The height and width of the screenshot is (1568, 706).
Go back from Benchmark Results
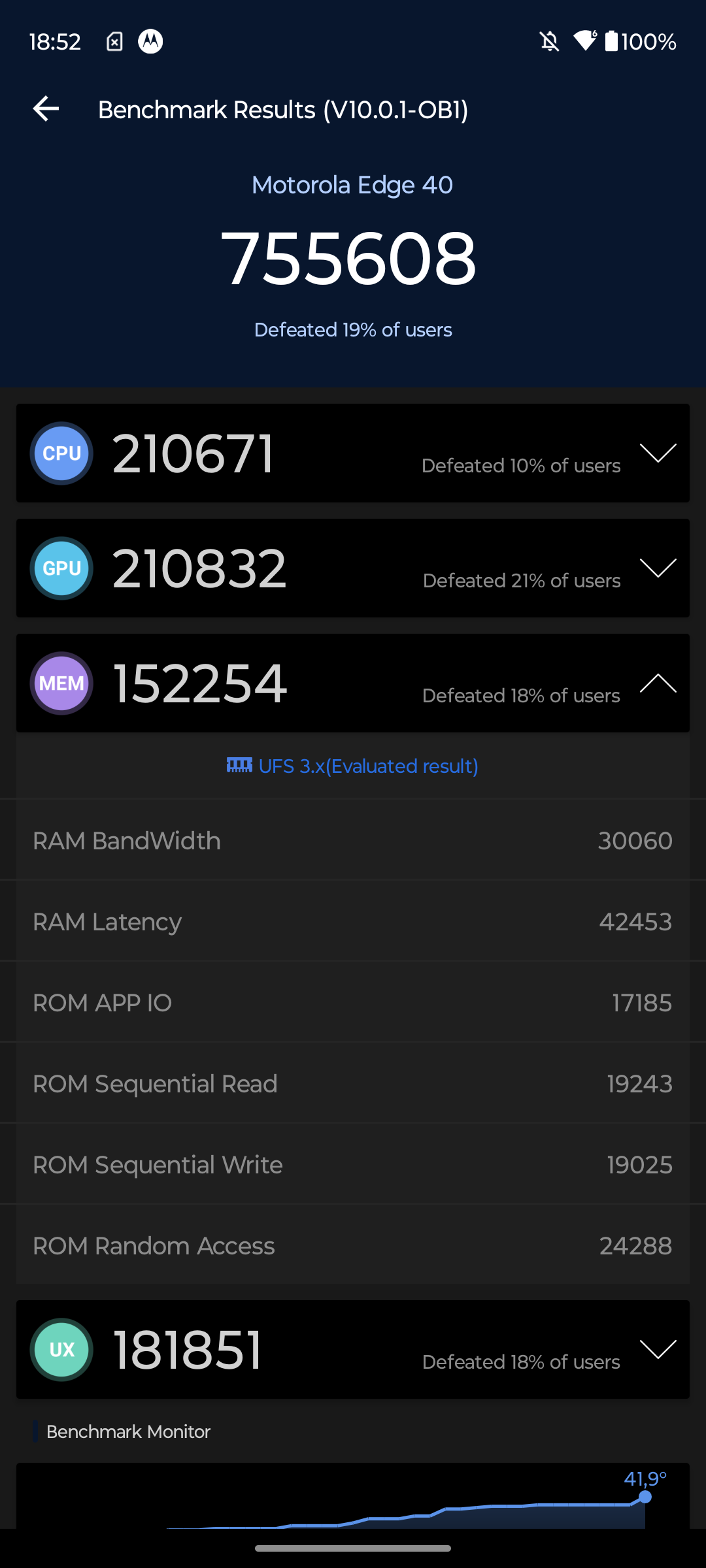46,108
